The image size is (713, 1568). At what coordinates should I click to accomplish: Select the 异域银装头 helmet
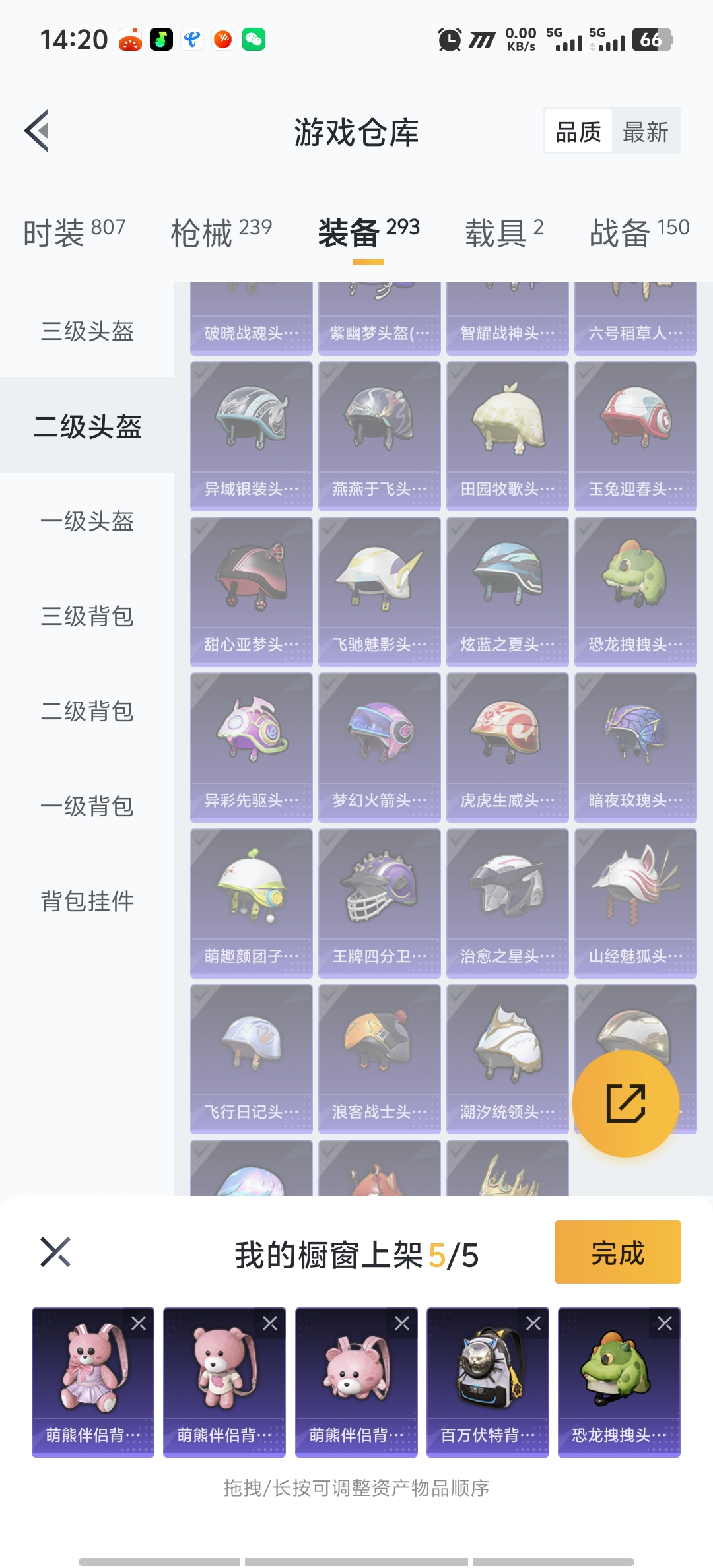point(251,436)
